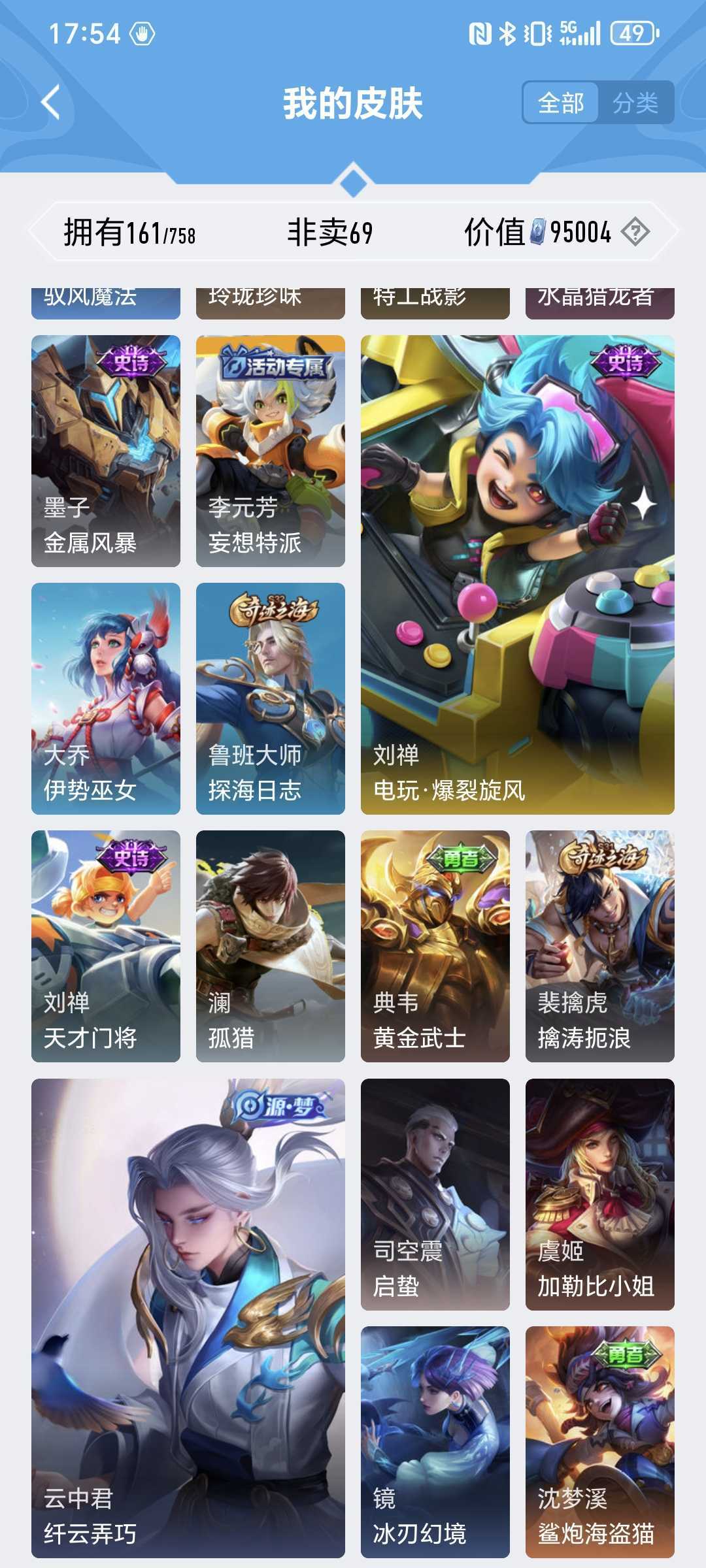The width and height of the screenshot is (706, 1568).
Task: Open 鲁班大师 探海日志 skin card
Action: (x=271, y=698)
